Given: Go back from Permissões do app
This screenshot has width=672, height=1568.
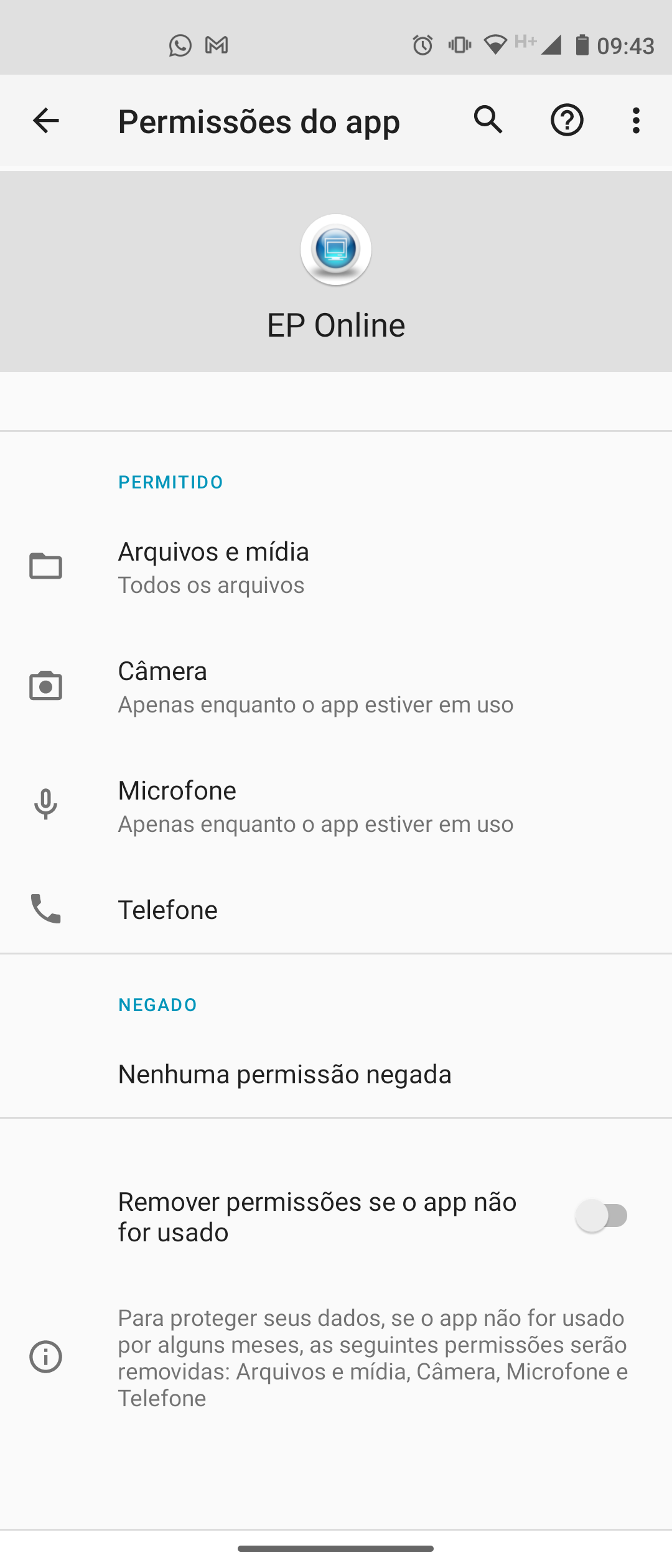Looking at the screenshot, I should click(45, 121).
